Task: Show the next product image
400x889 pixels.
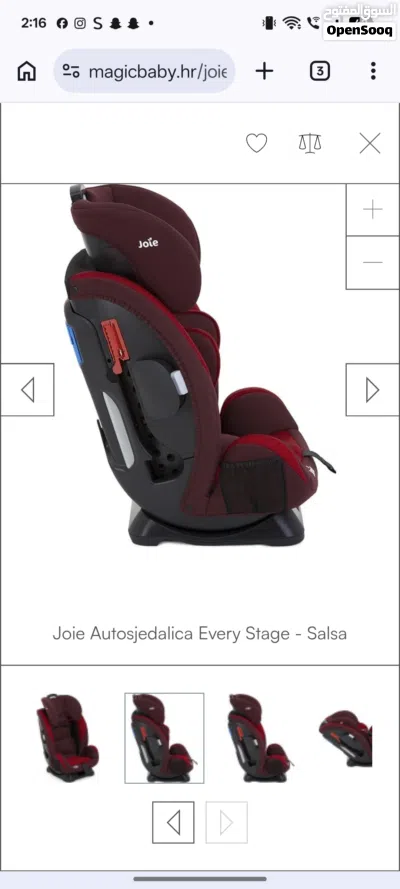Action: (x=372, y=390)
